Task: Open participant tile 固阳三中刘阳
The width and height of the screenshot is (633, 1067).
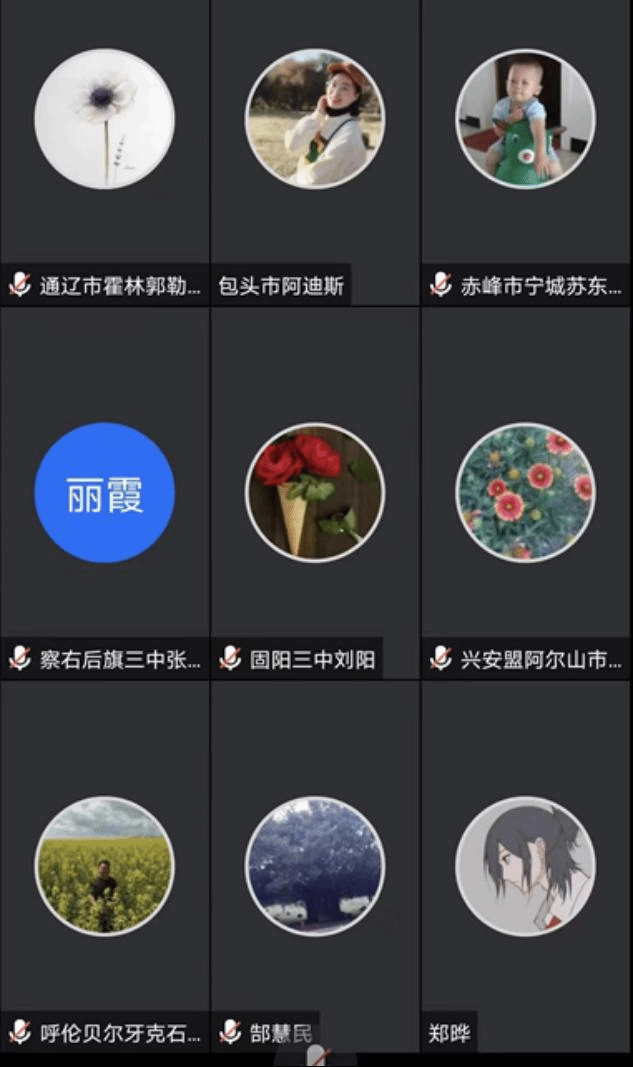Action: pyautogui.click(x=314, y=493)
